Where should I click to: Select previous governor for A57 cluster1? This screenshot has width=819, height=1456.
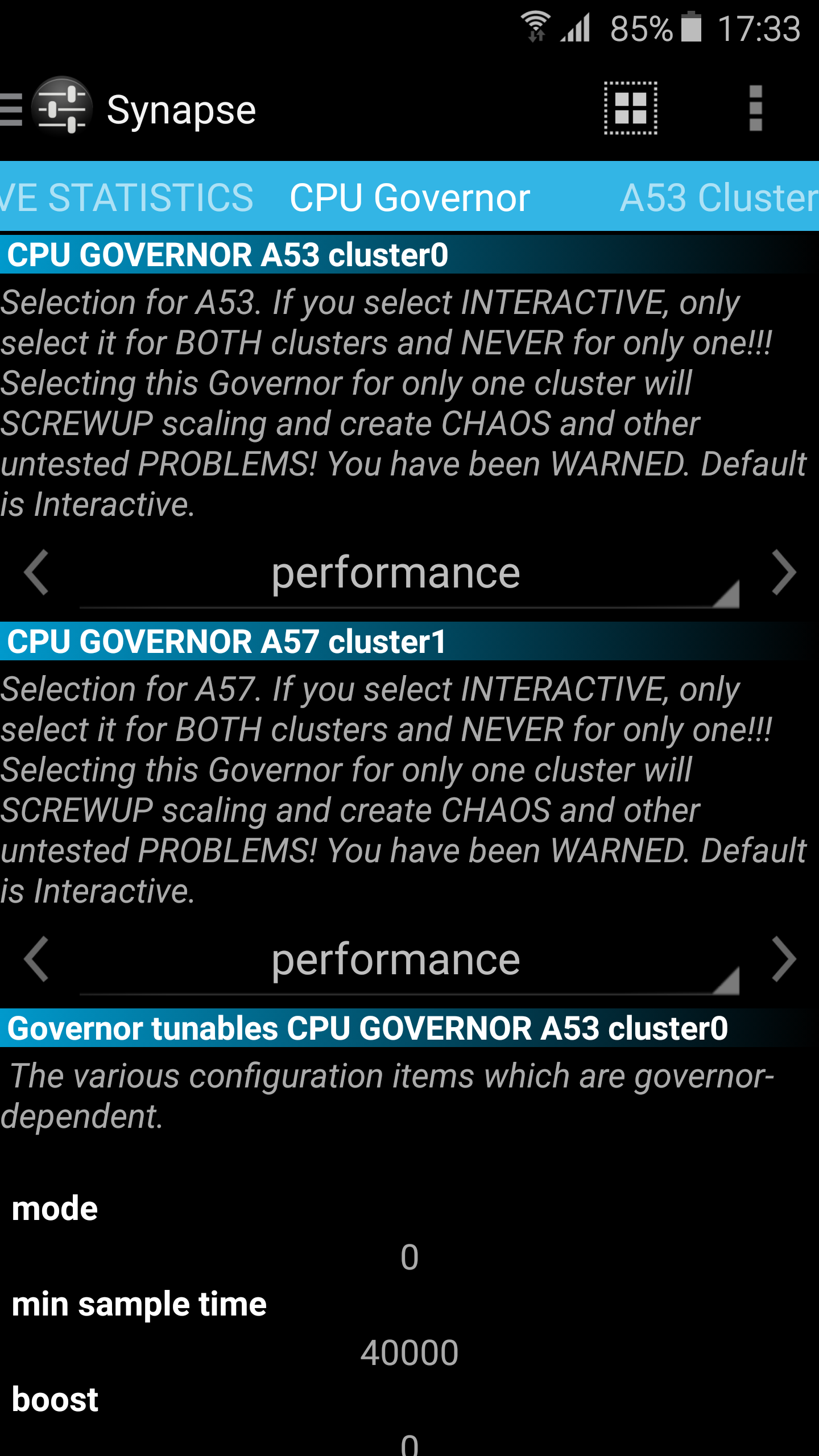point(36,959)
